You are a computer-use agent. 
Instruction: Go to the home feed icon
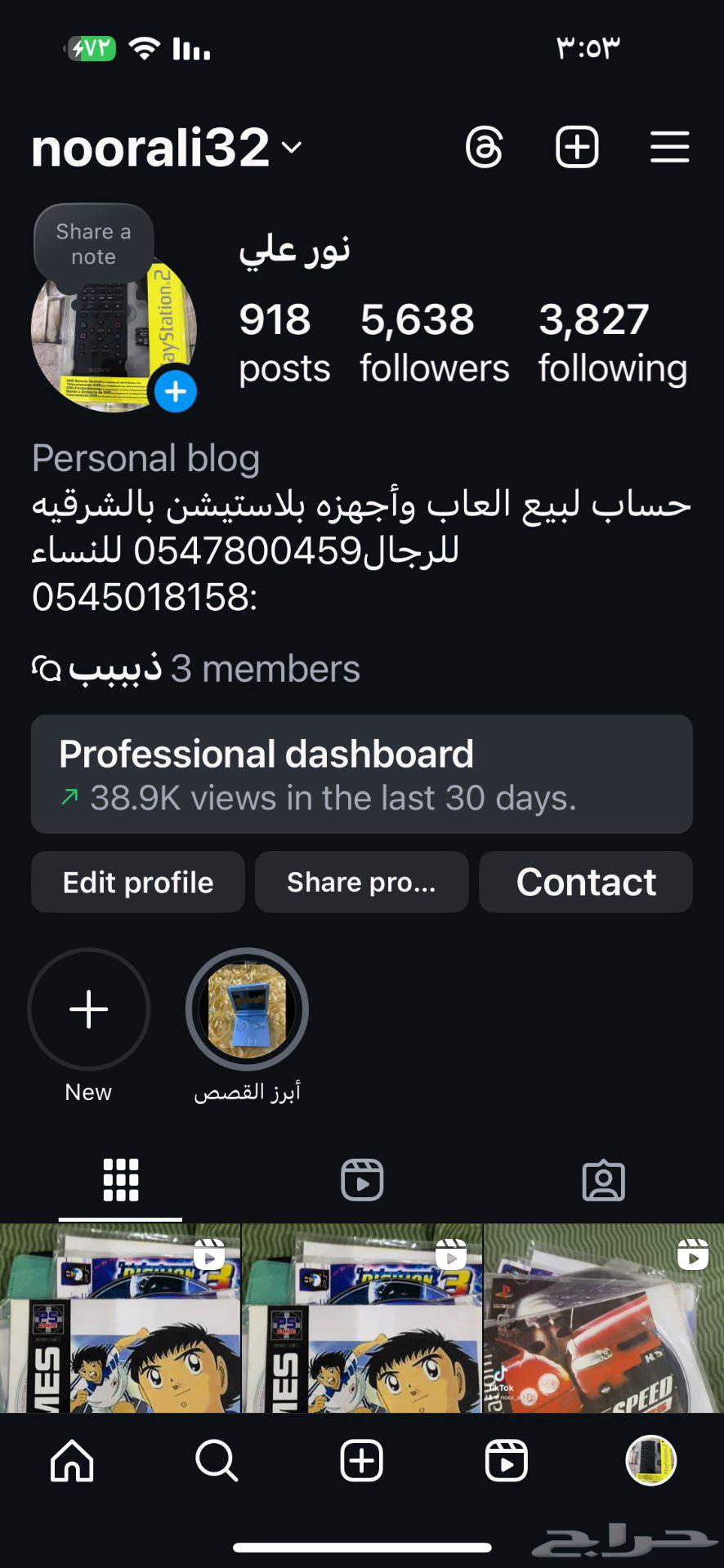coord(70,1460)
